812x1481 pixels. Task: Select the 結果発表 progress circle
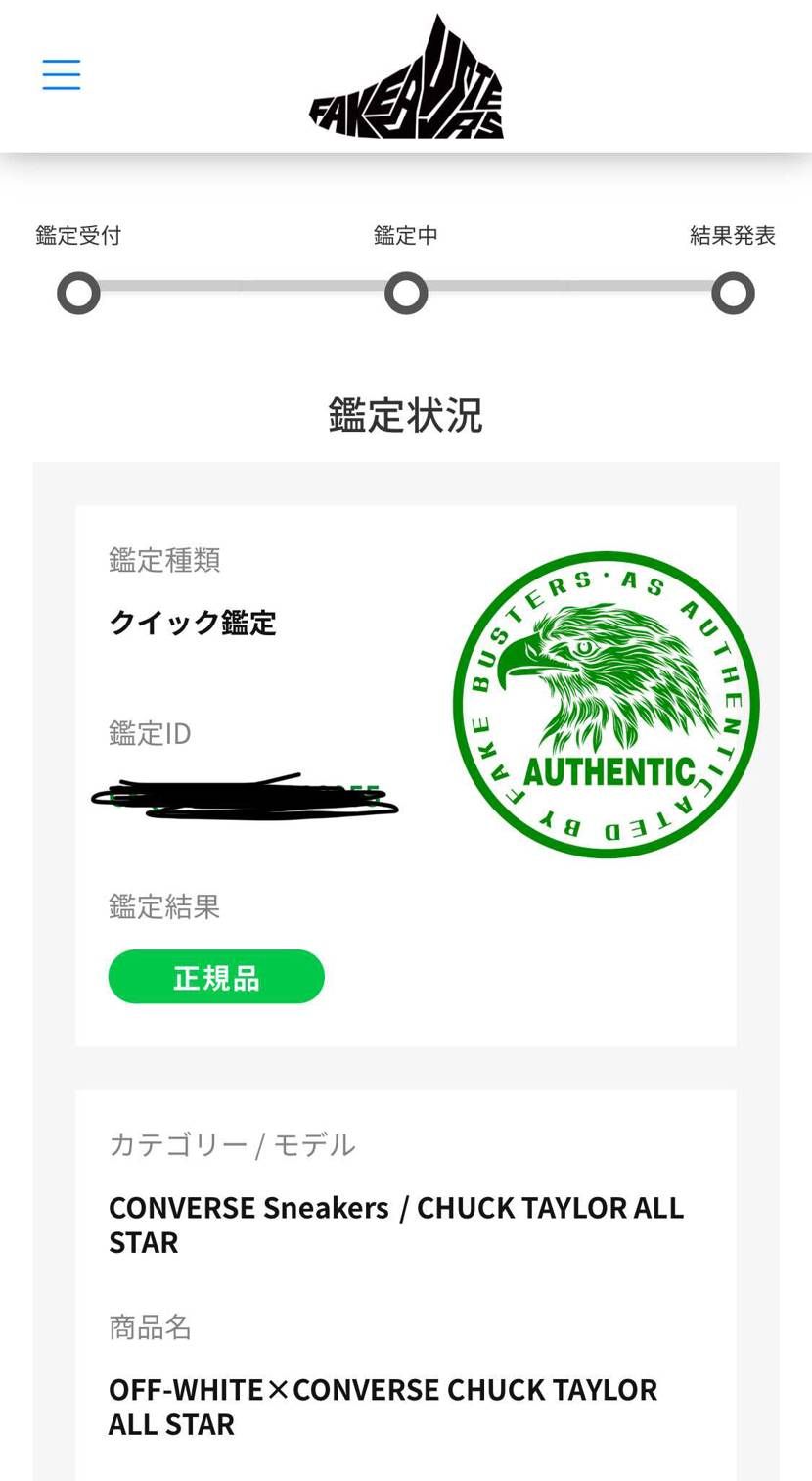click(x=733, y=293)
